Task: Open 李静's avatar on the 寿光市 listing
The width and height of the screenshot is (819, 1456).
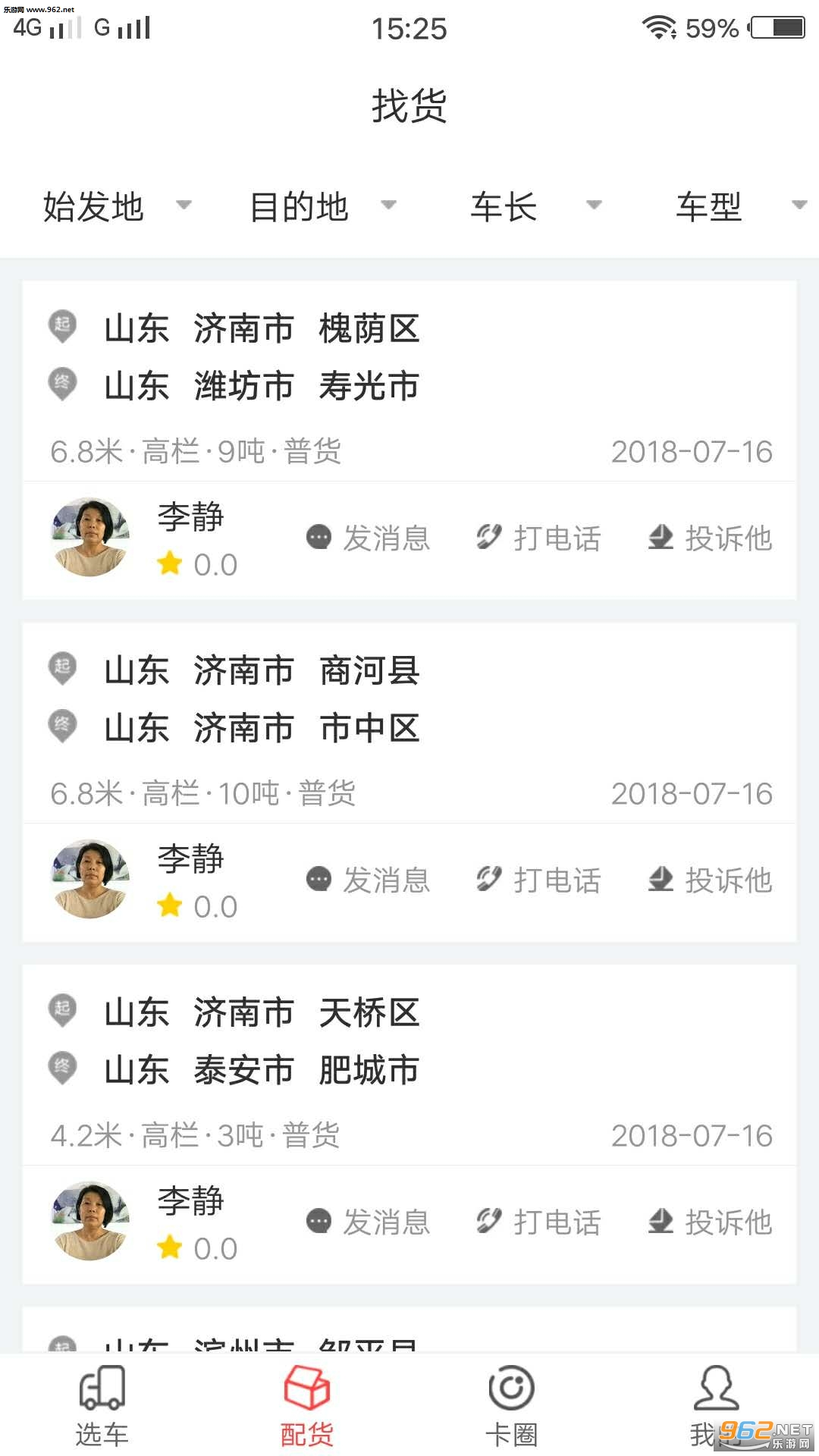Action: coord(90,537)
